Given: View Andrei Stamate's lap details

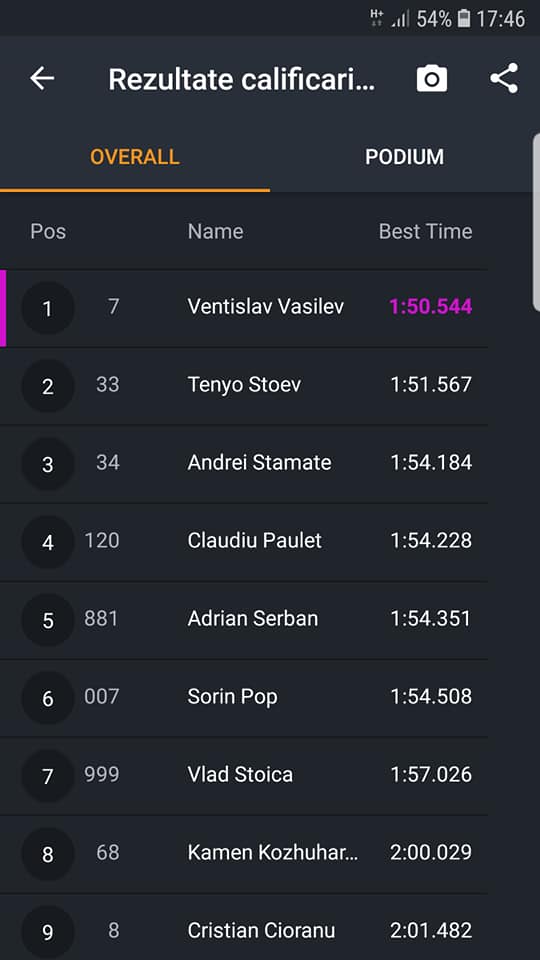Looking at the screenshot, I should 244,464.
